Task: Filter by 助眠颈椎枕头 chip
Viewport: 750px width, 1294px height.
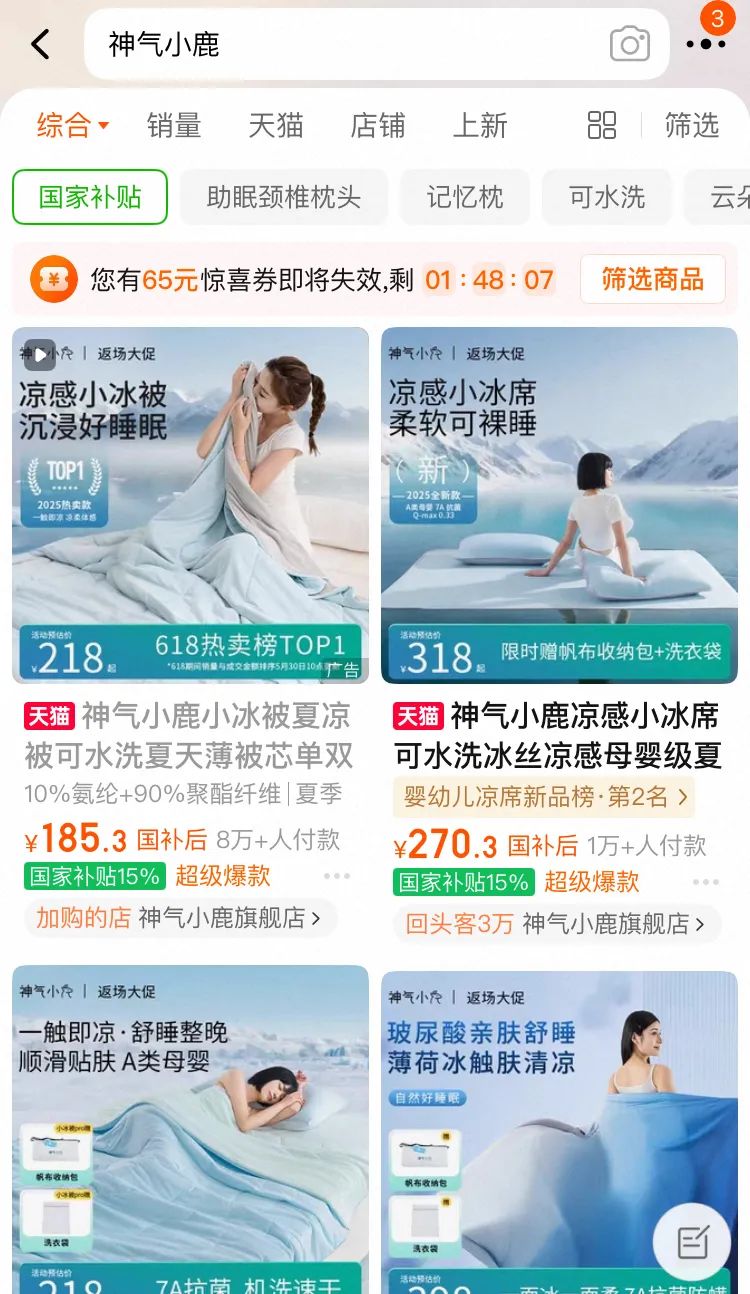Action: 283,197
